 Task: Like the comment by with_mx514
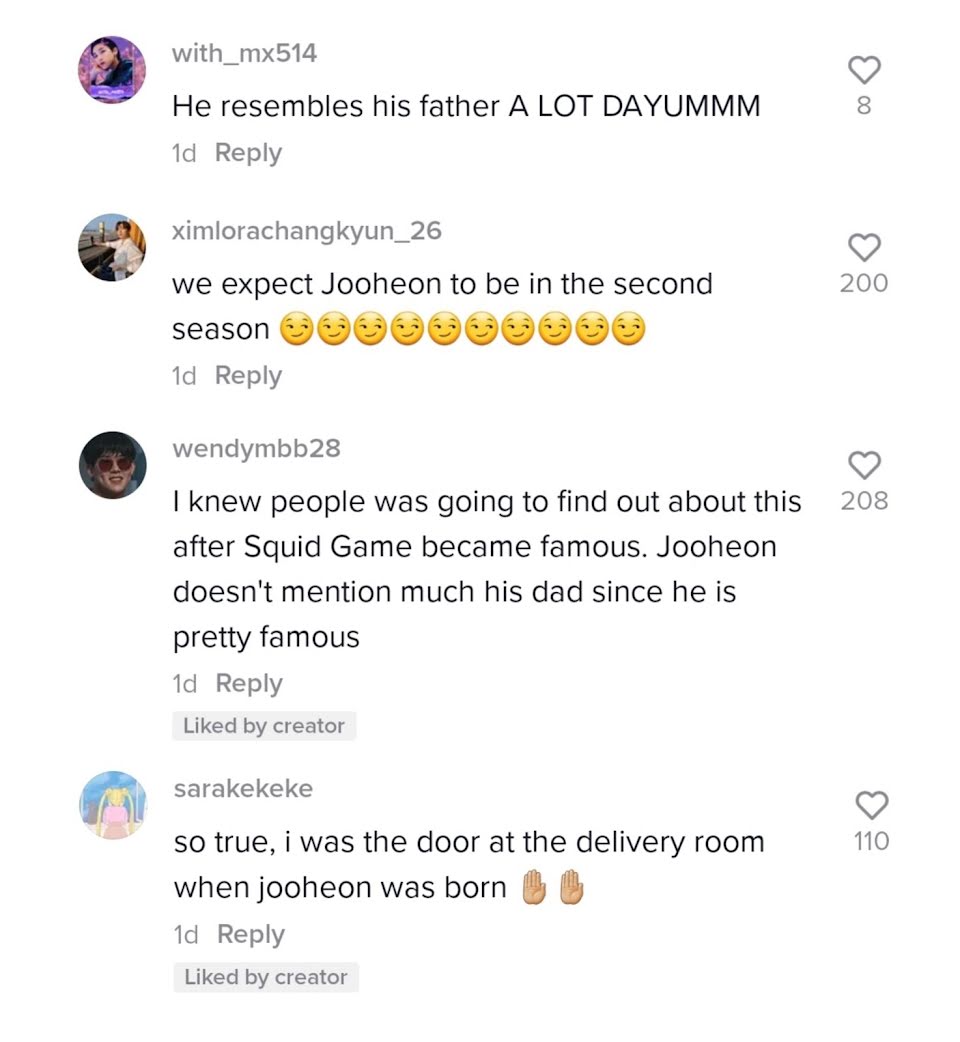point(864,70)
